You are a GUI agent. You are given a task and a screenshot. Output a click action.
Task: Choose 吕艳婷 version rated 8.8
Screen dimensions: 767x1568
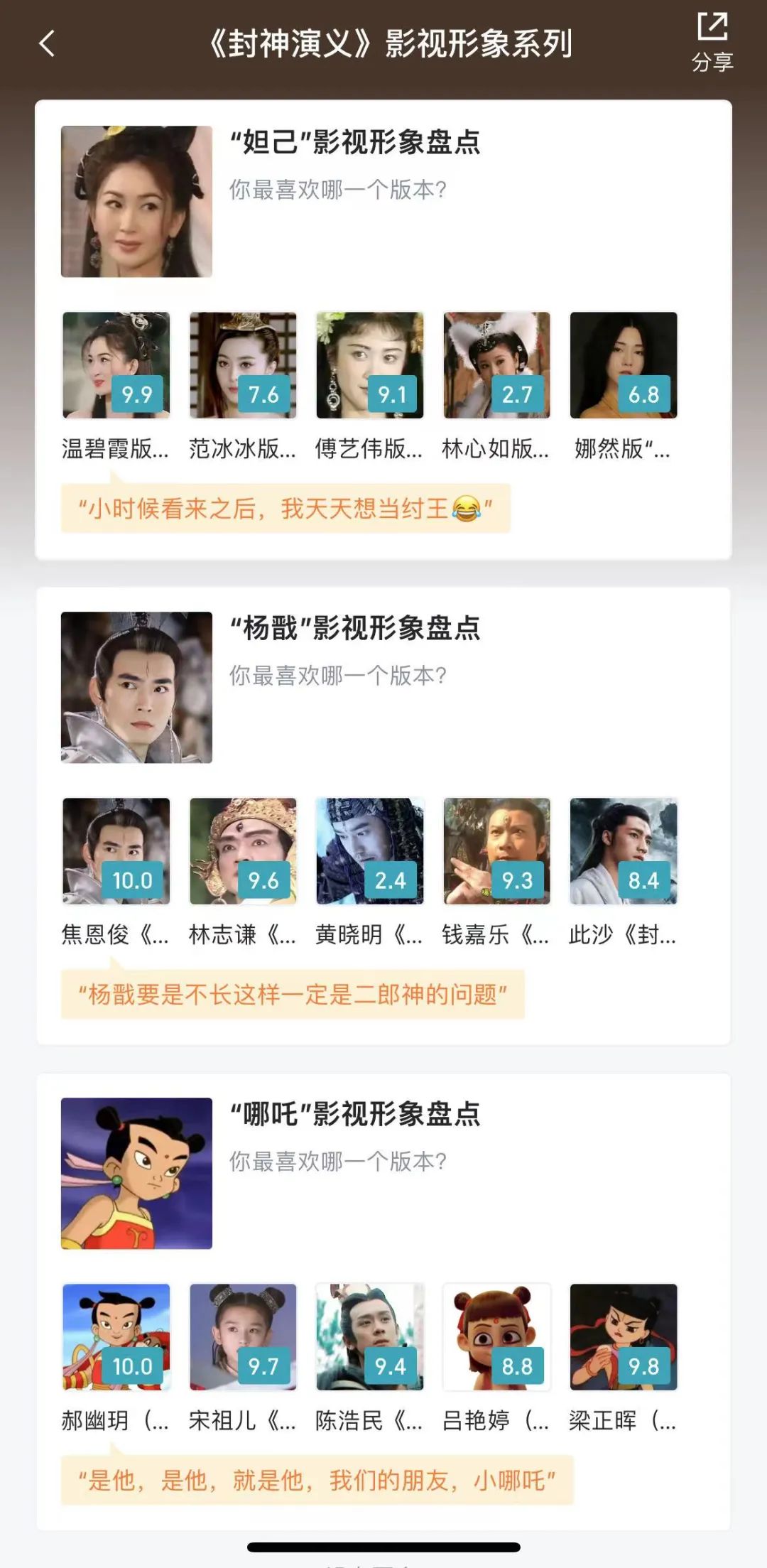(x=496, y=1337)
